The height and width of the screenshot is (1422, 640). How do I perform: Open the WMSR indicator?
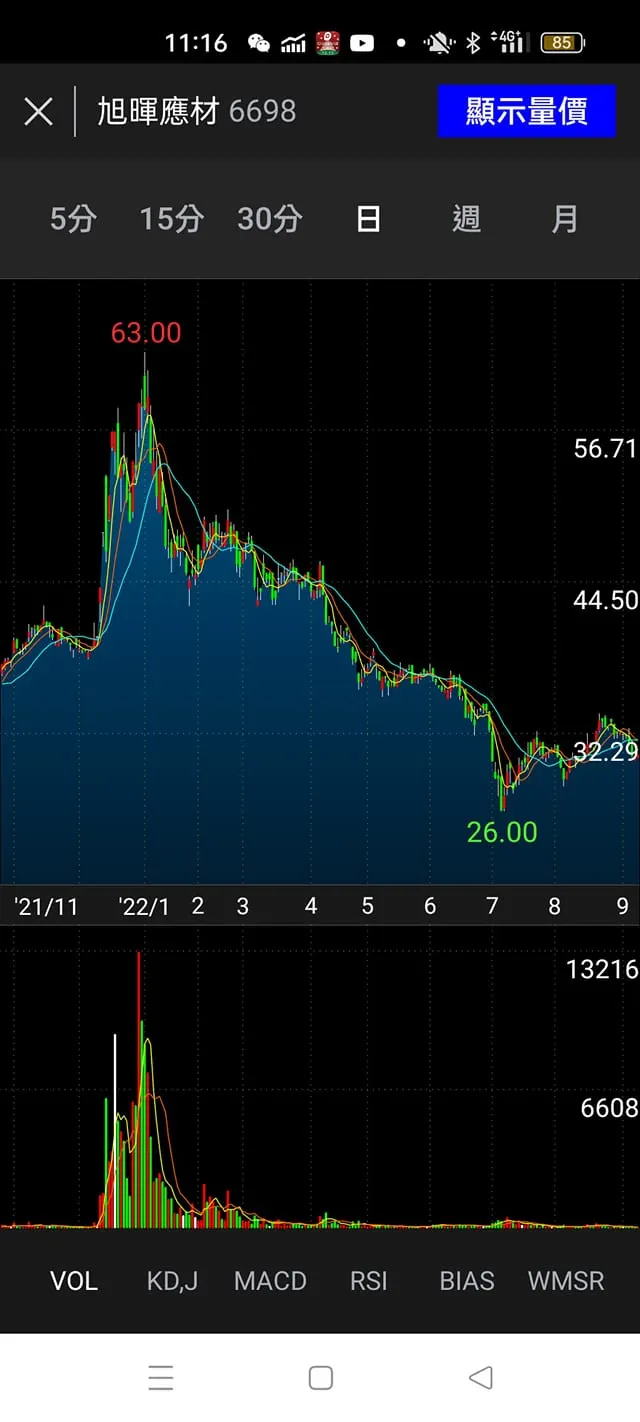[x=566, y=1281]
